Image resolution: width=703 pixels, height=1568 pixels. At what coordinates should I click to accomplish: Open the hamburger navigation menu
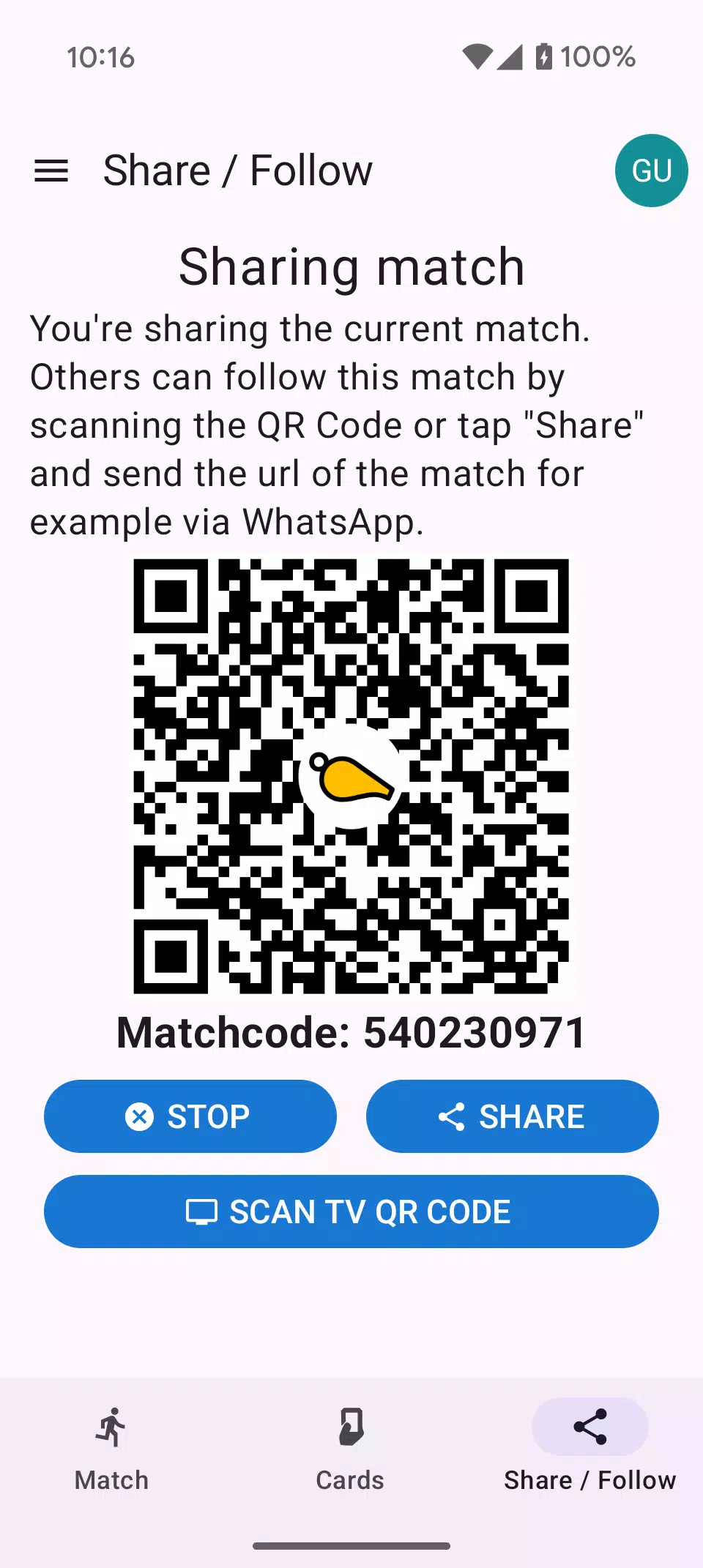point(51,171)
